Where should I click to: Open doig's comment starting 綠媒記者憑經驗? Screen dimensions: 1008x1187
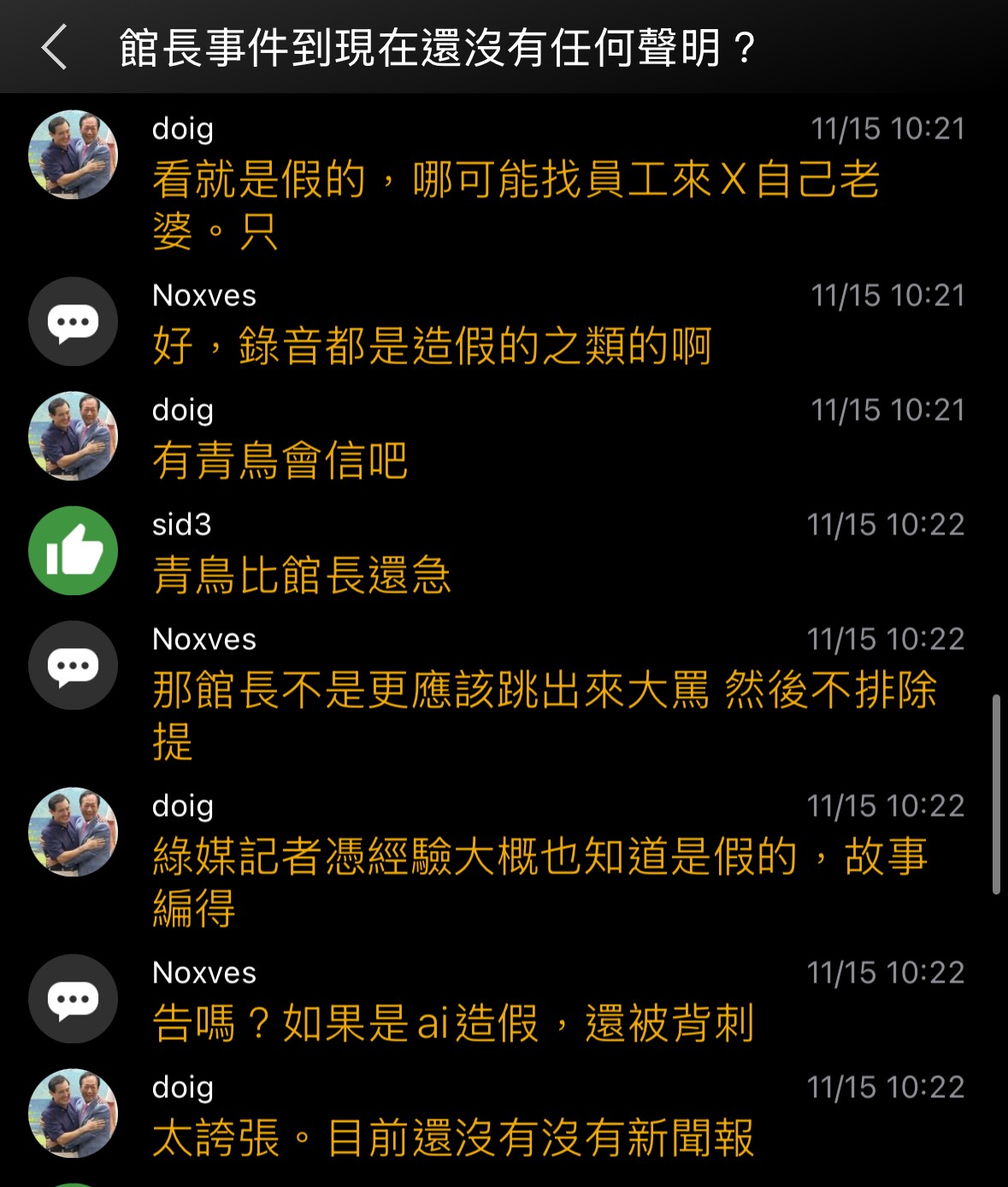(539, 881)
